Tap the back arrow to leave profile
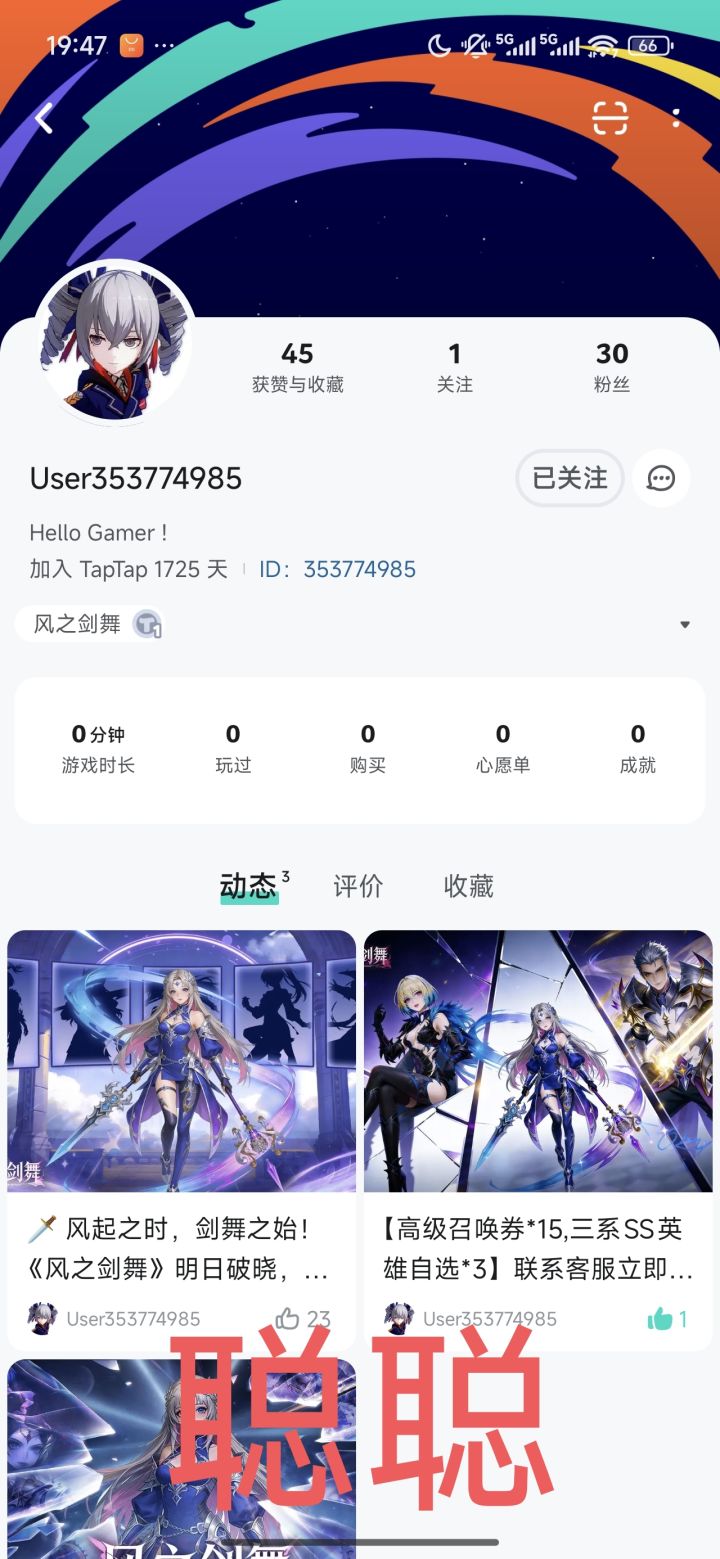This screenshot has height=1559, width=720. coord(42,117)
